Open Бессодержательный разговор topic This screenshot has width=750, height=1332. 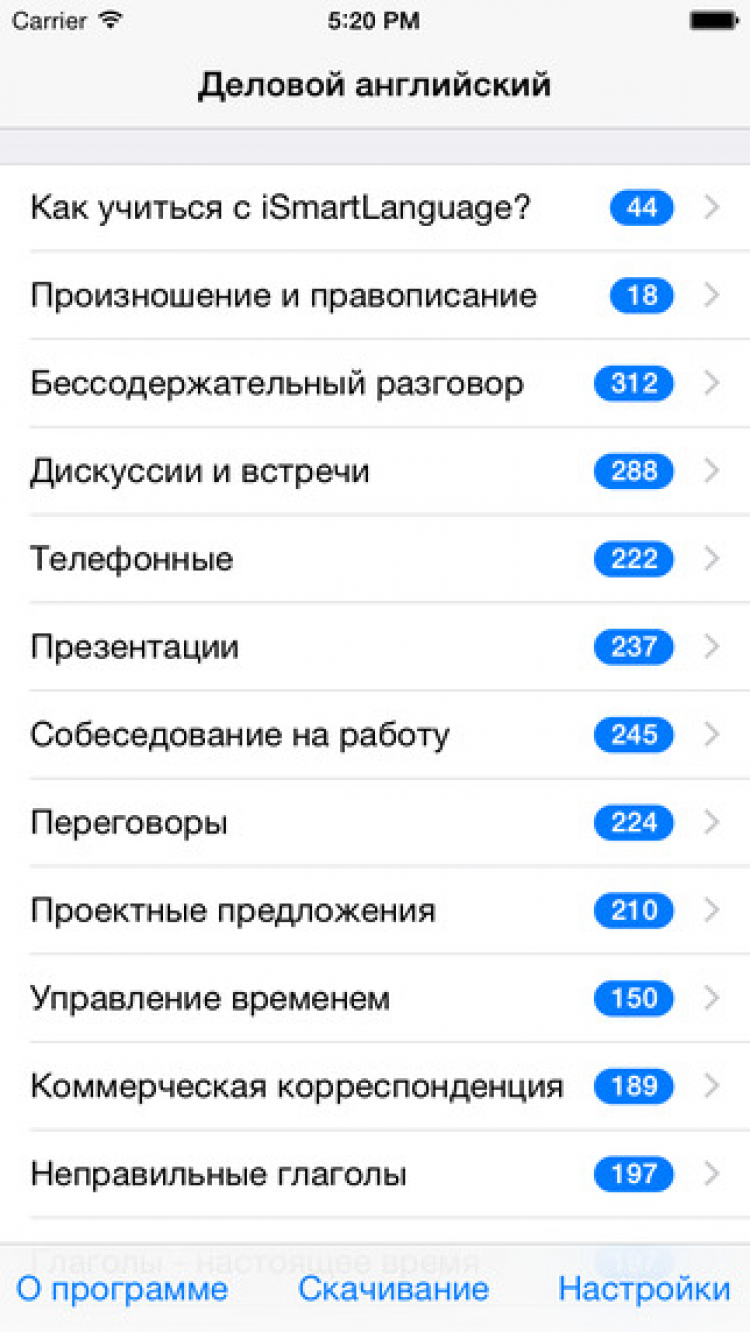(x=277, y=384)
